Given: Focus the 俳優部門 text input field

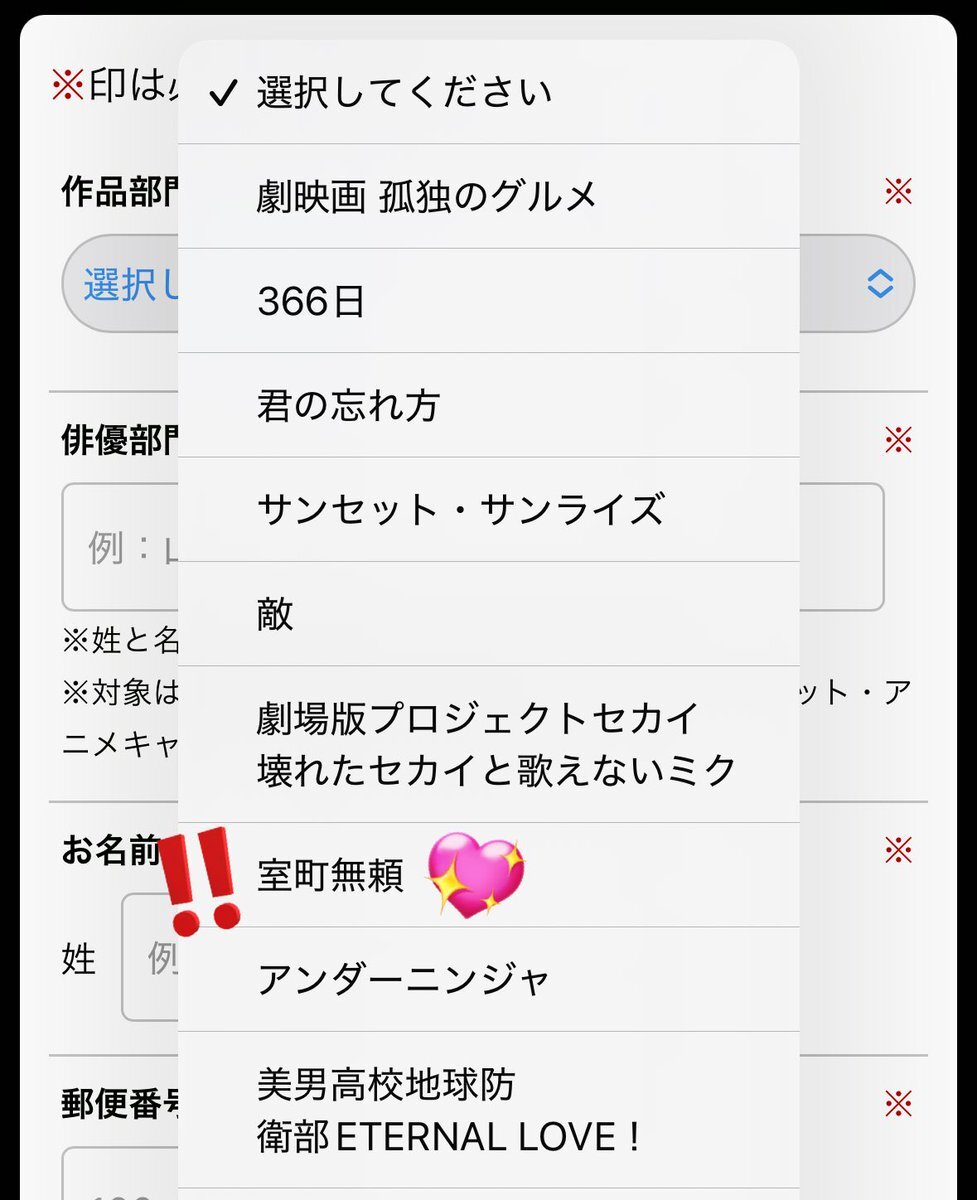Looking at the screenshot, I should 840,547.
